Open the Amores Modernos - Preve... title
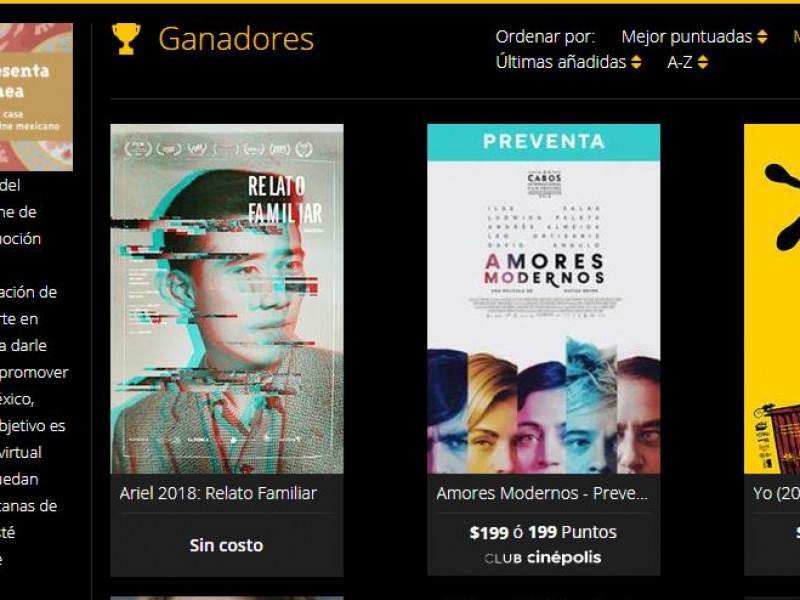The width and height of the screenshot is (800, 600). tap(542, 493)
